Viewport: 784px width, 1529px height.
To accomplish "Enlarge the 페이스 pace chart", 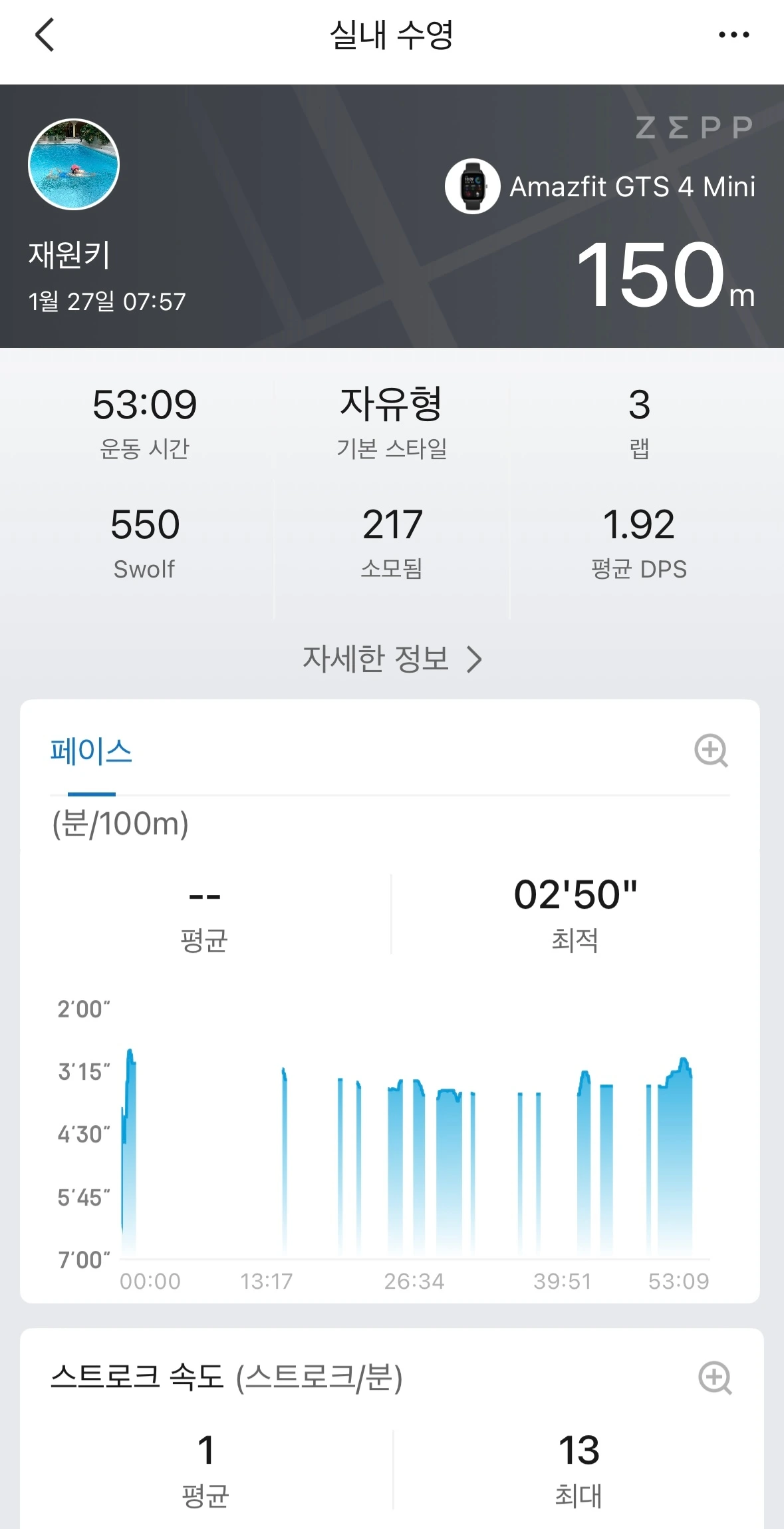I will (711, 751).
